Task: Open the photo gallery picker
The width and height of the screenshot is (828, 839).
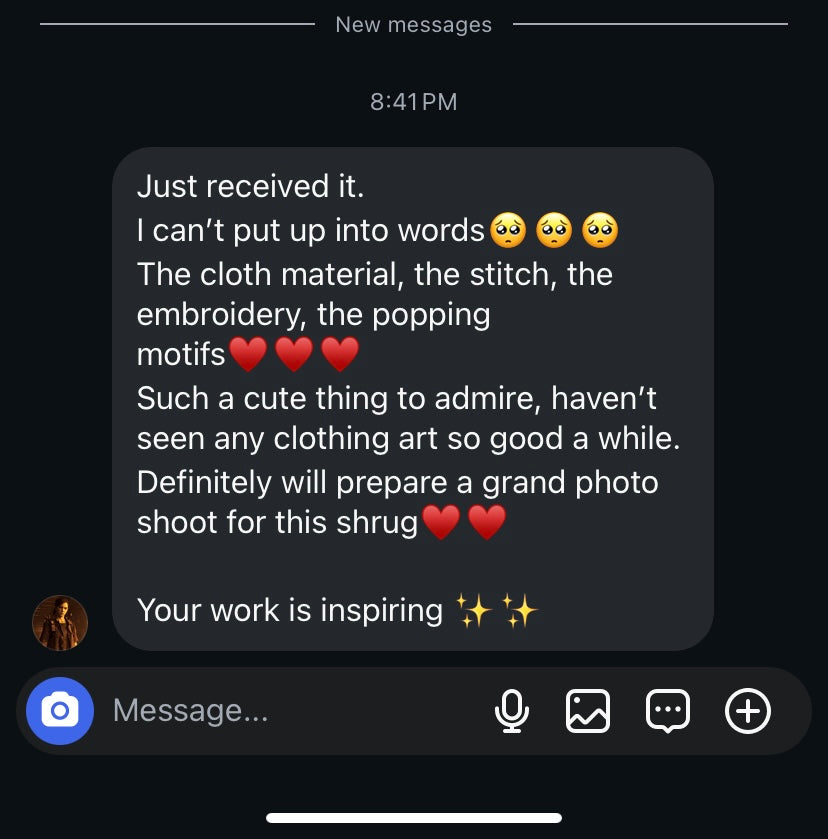Action: 588,711
